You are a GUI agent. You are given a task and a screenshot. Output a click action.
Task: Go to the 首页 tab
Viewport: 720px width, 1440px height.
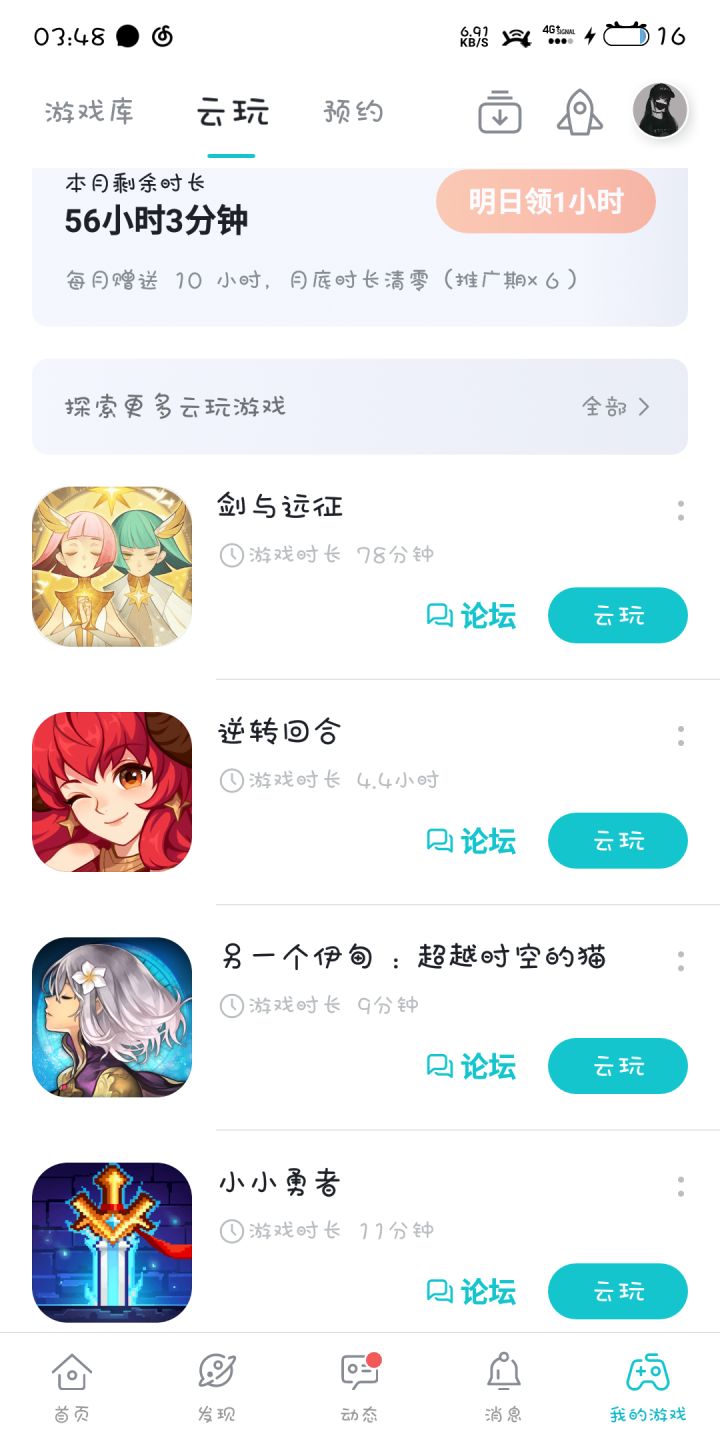coord(72,1386)
